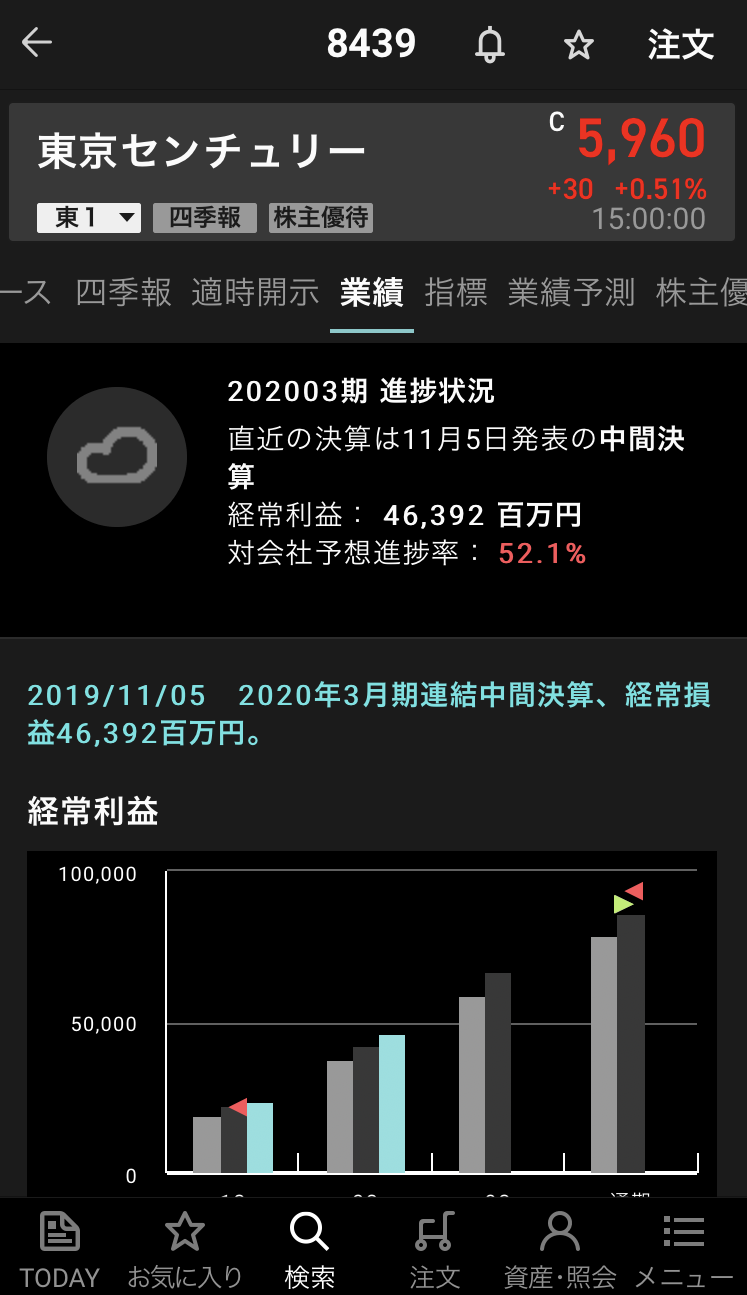The image size is (747, 1295).
Task: Open the 2019/11/05 earnings disclosure link
Action: coord(368,714)
